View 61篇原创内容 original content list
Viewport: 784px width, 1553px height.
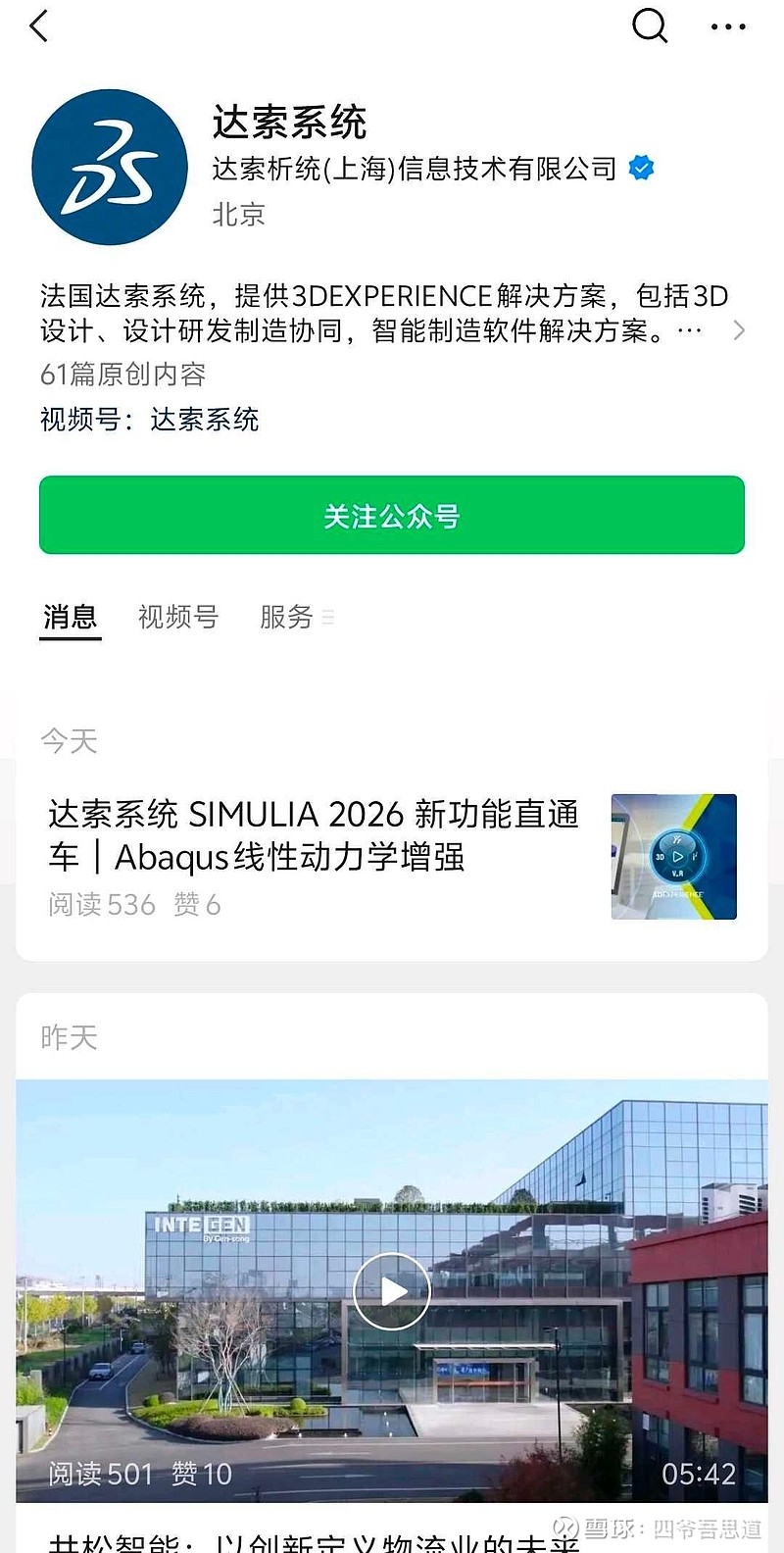tap(121, 376)
